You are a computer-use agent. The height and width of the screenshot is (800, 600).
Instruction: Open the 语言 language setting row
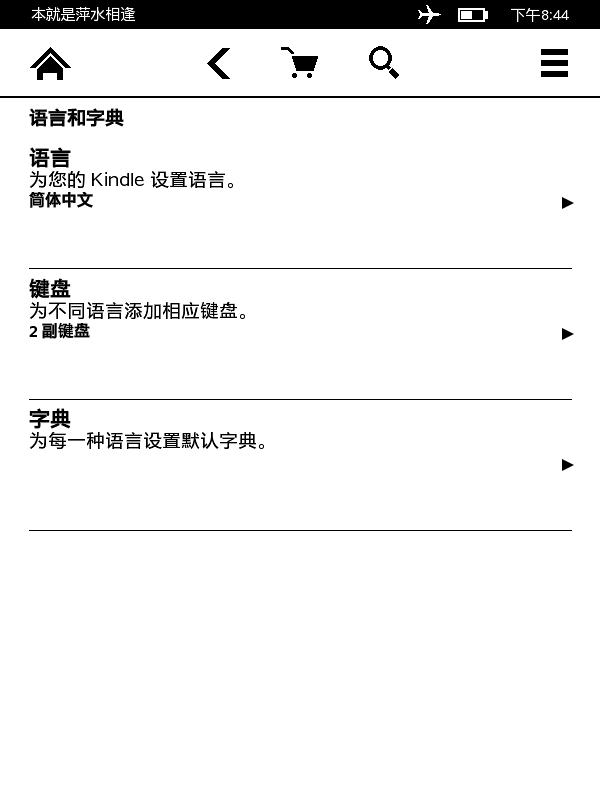[300, 203]
